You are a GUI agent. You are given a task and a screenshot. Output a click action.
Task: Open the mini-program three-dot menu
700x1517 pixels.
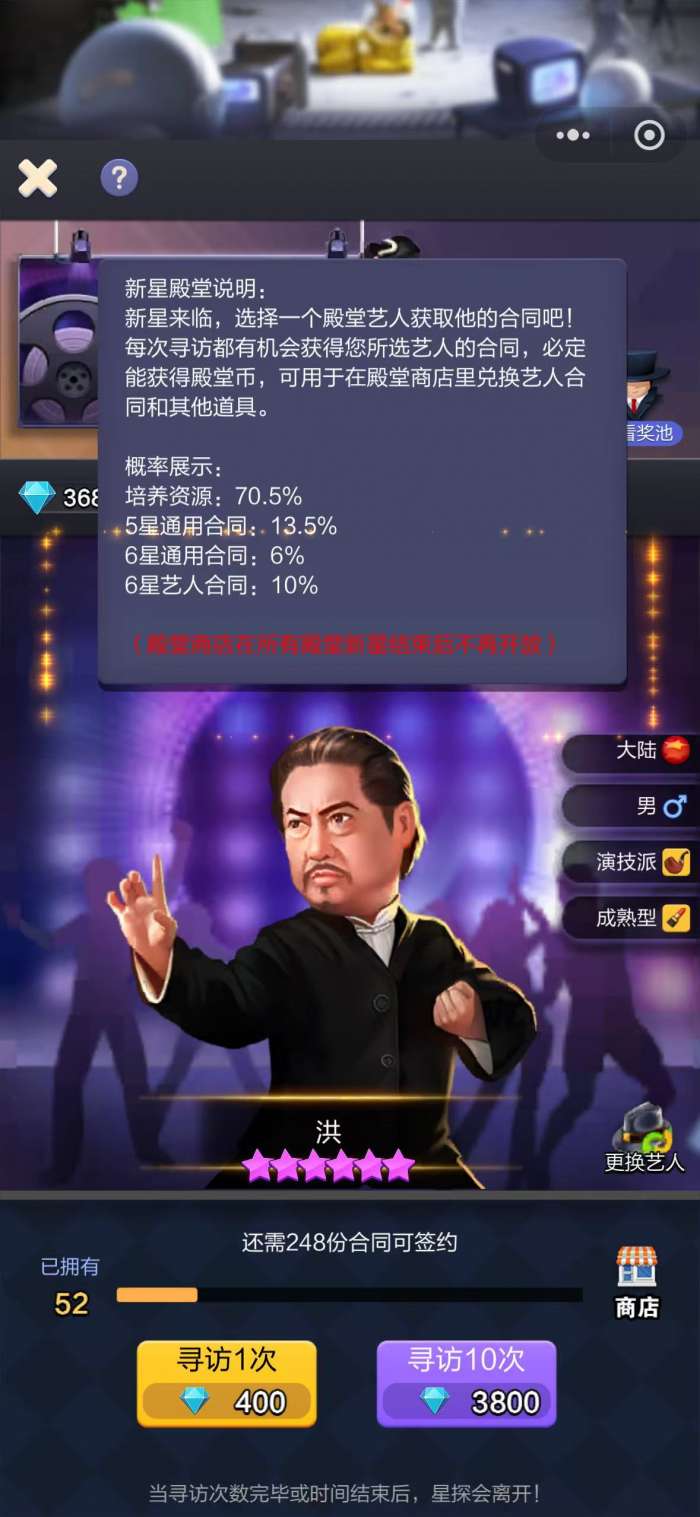tap(573, 135)
